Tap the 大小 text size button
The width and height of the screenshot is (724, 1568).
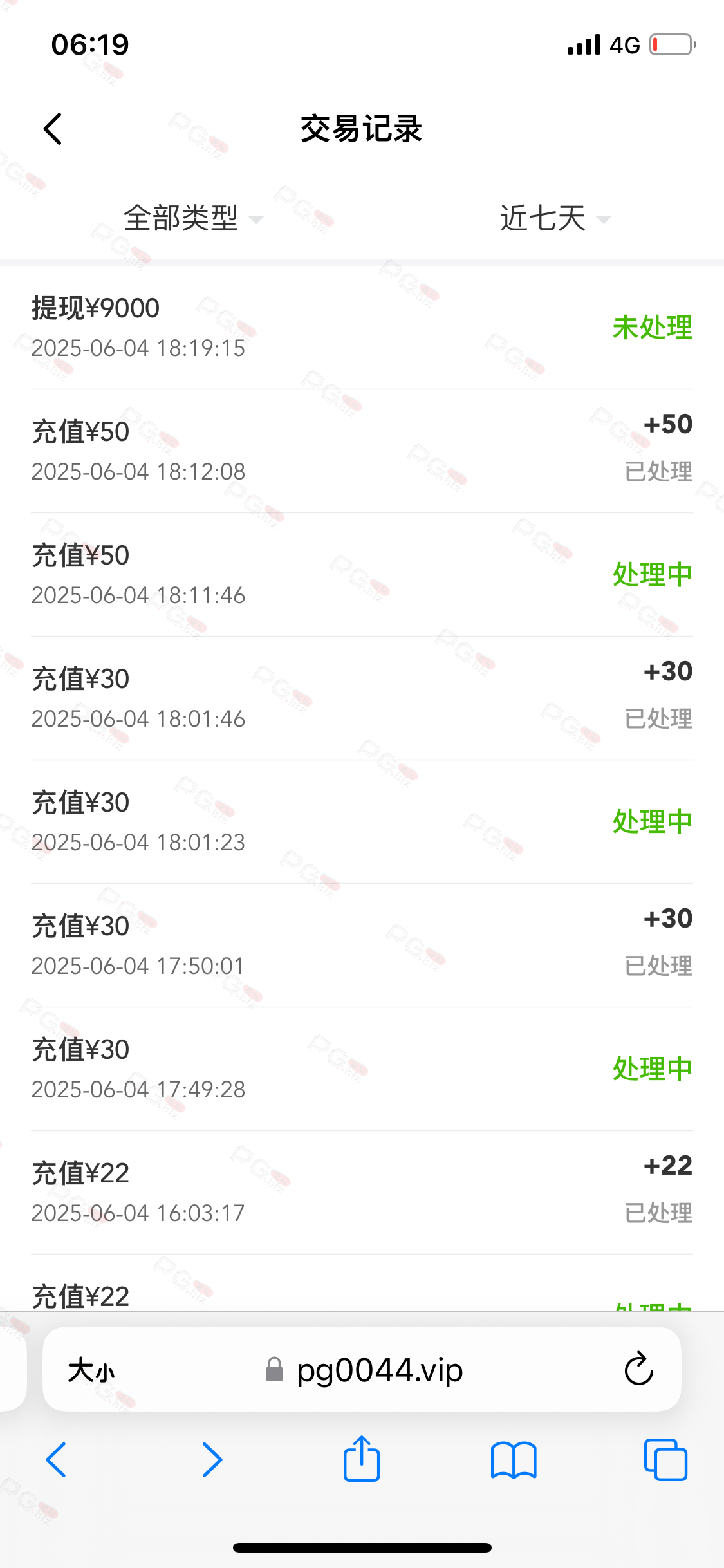point(91,1370)
